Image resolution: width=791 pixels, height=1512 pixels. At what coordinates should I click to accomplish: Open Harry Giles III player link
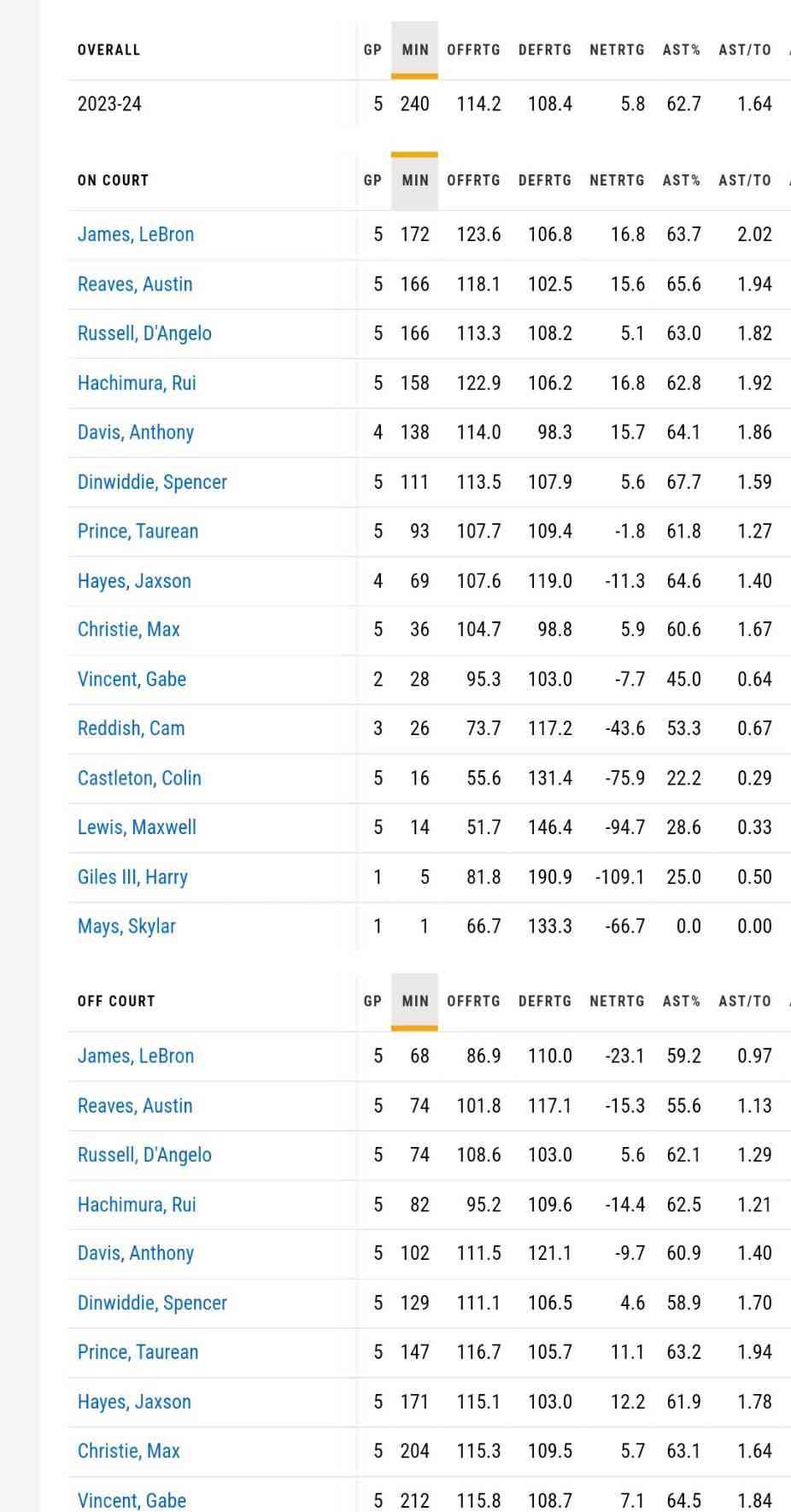[x=132, y=877]
